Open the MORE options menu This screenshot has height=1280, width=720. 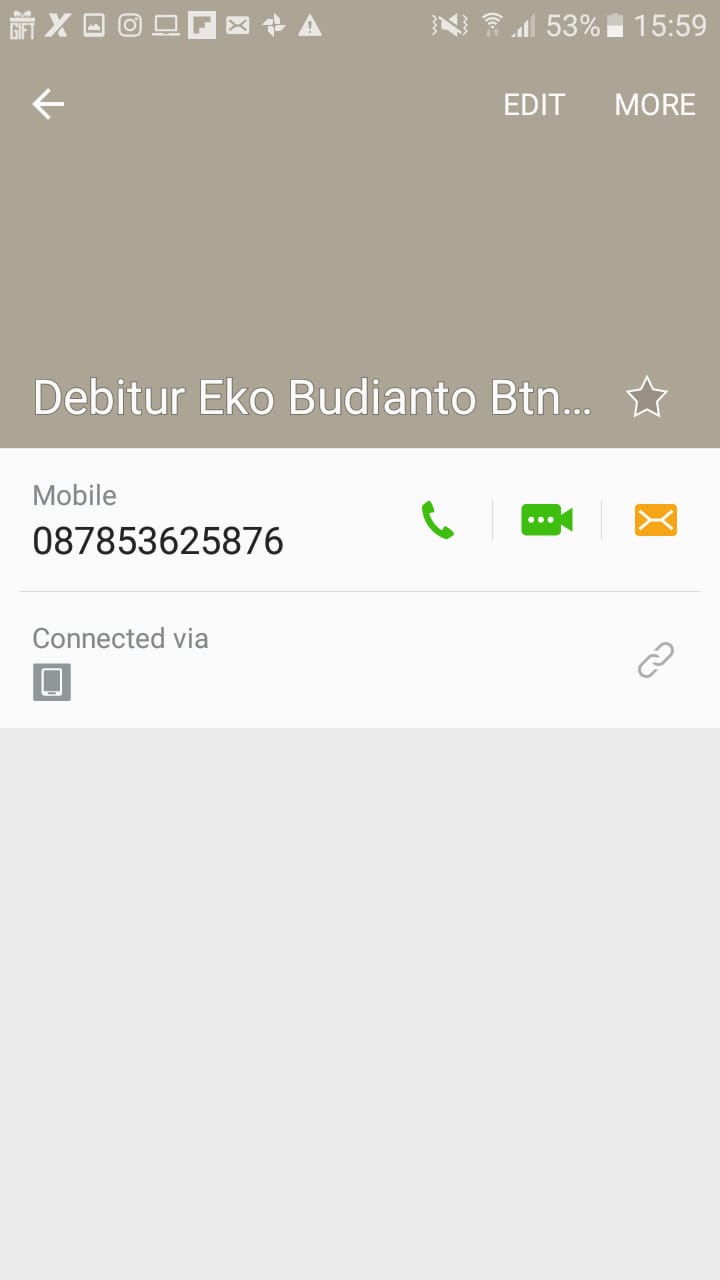point(655,105)
